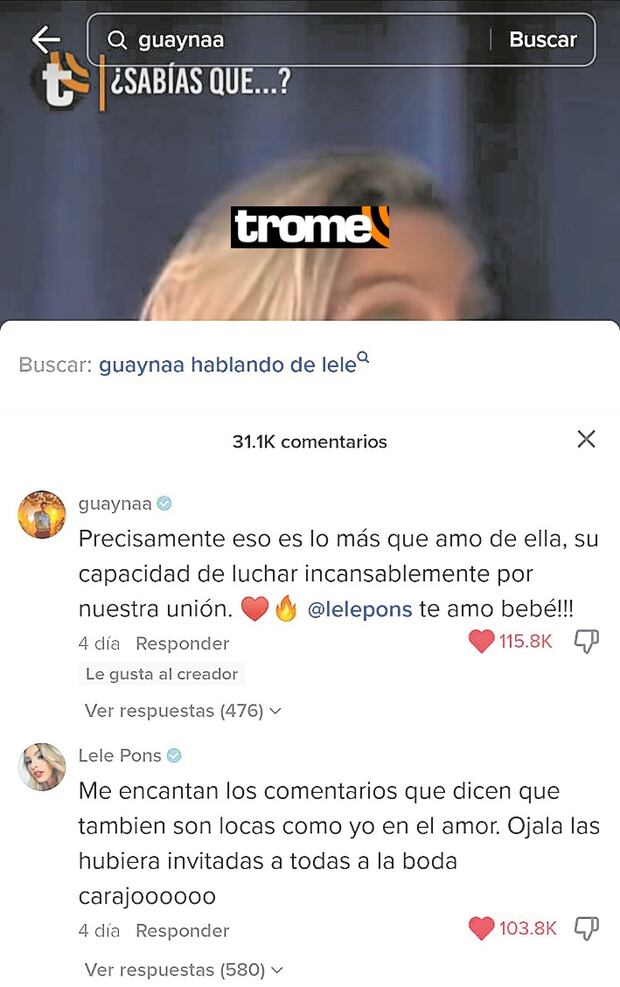Go back with the top-left arrow
620x987 pixels.
(46, 40)
